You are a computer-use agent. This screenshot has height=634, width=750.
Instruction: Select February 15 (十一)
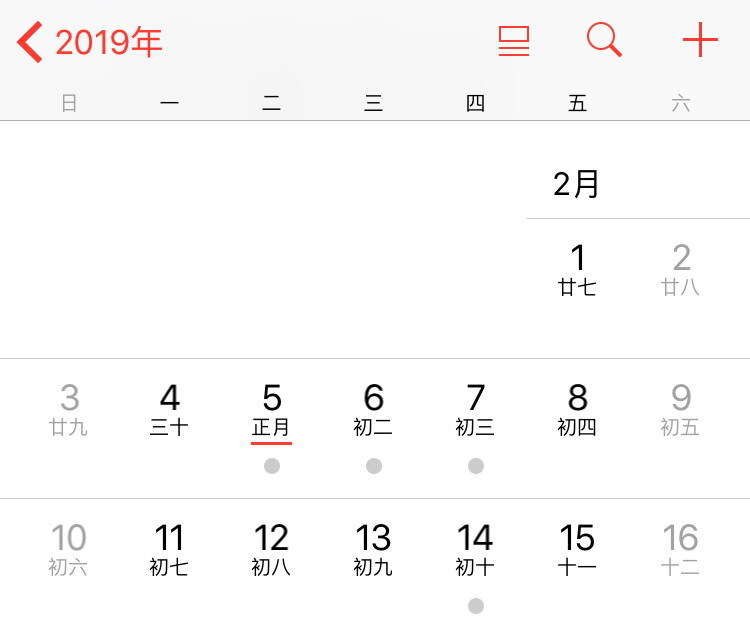(x=577, y=548)
